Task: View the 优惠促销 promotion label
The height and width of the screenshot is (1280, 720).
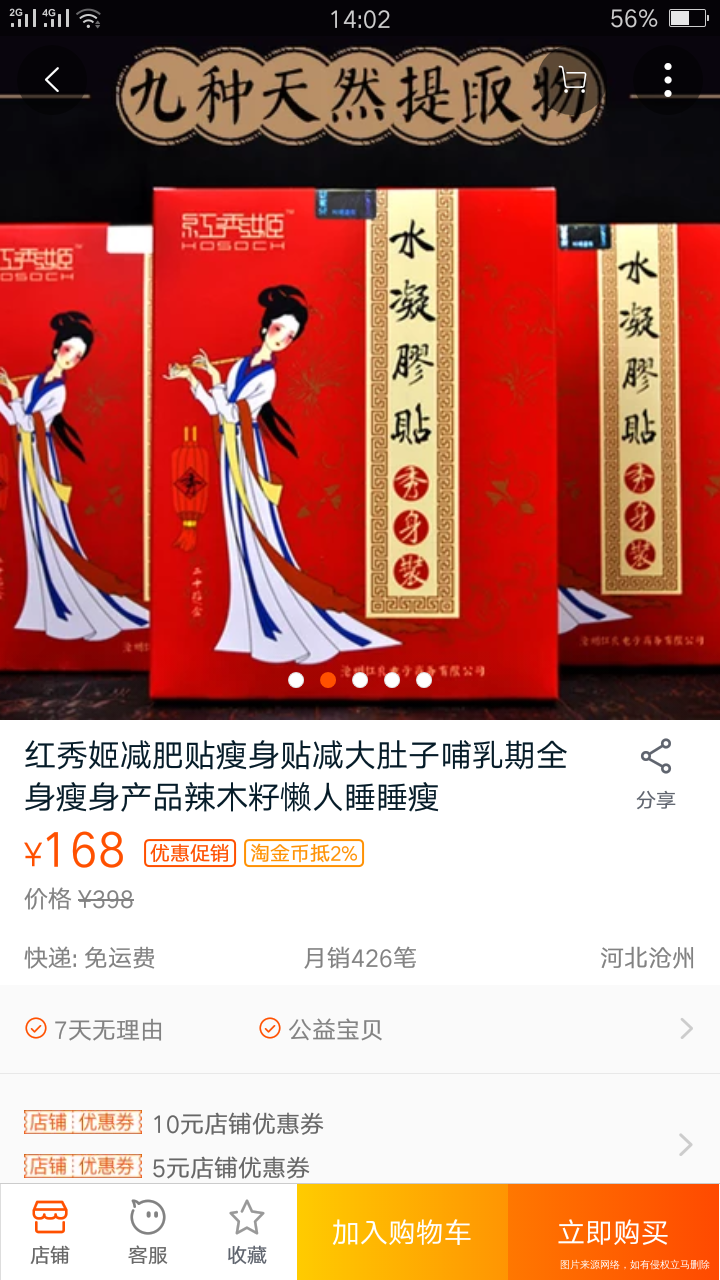Action: (190, 853)
